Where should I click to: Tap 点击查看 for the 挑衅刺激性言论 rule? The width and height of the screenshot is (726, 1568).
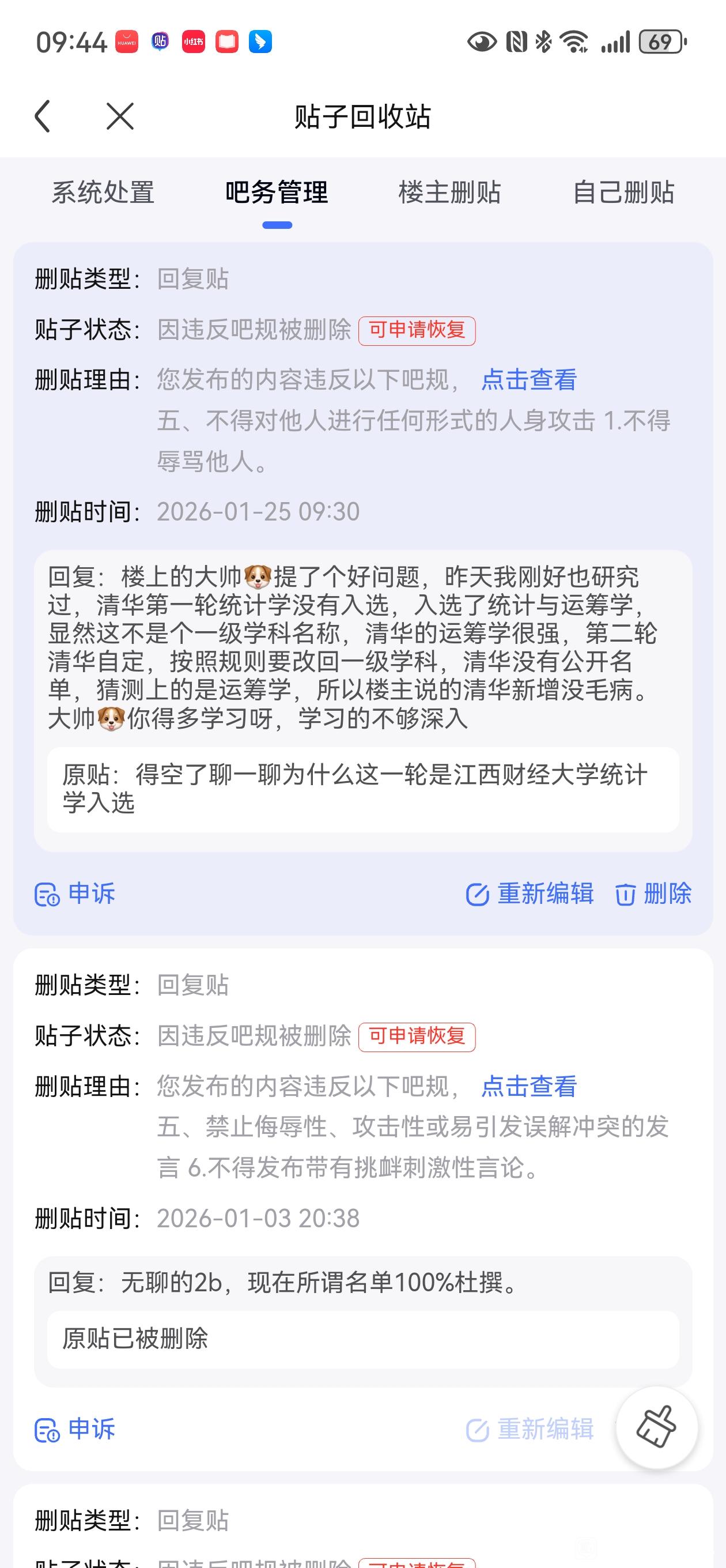[x=528, y=1087]
